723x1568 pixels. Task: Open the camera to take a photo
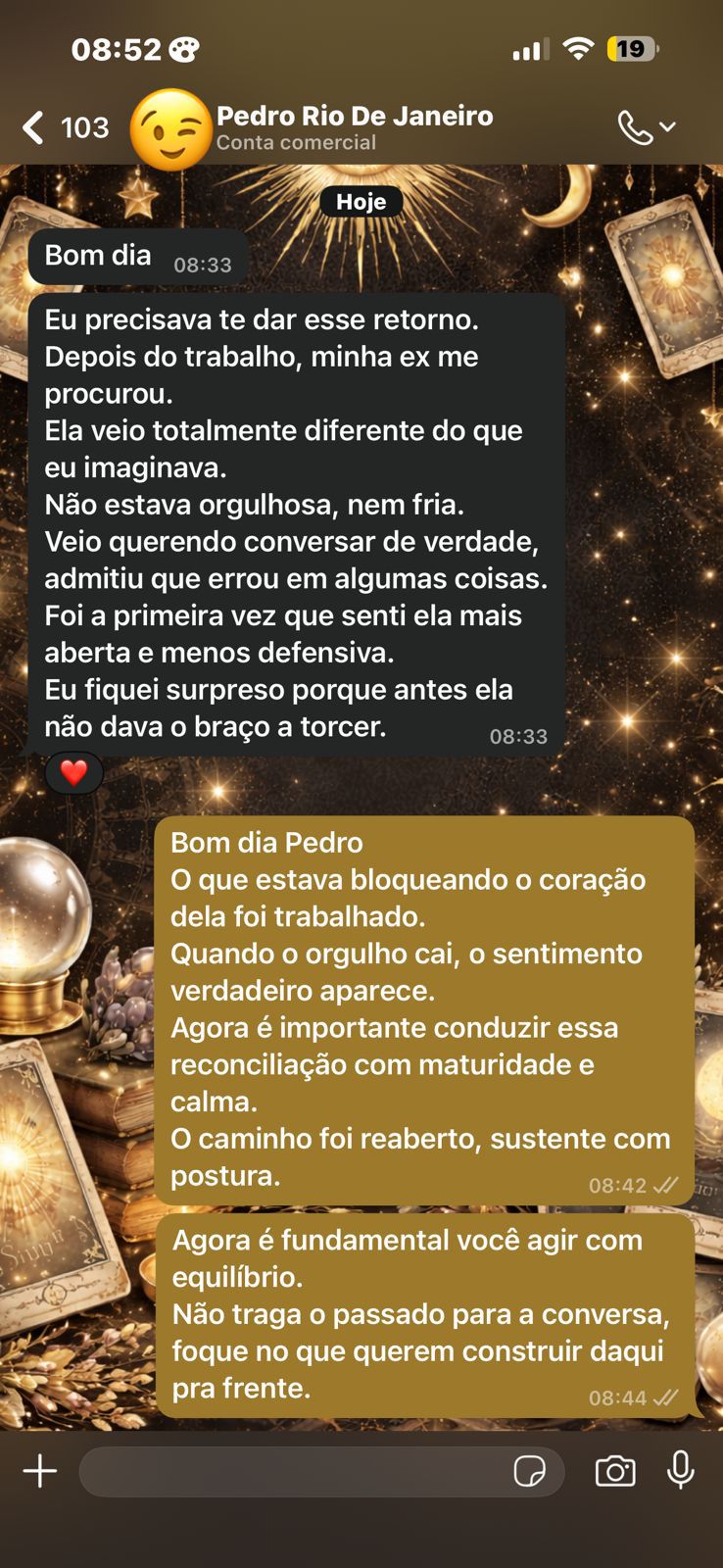click(x=615, y=1471)
